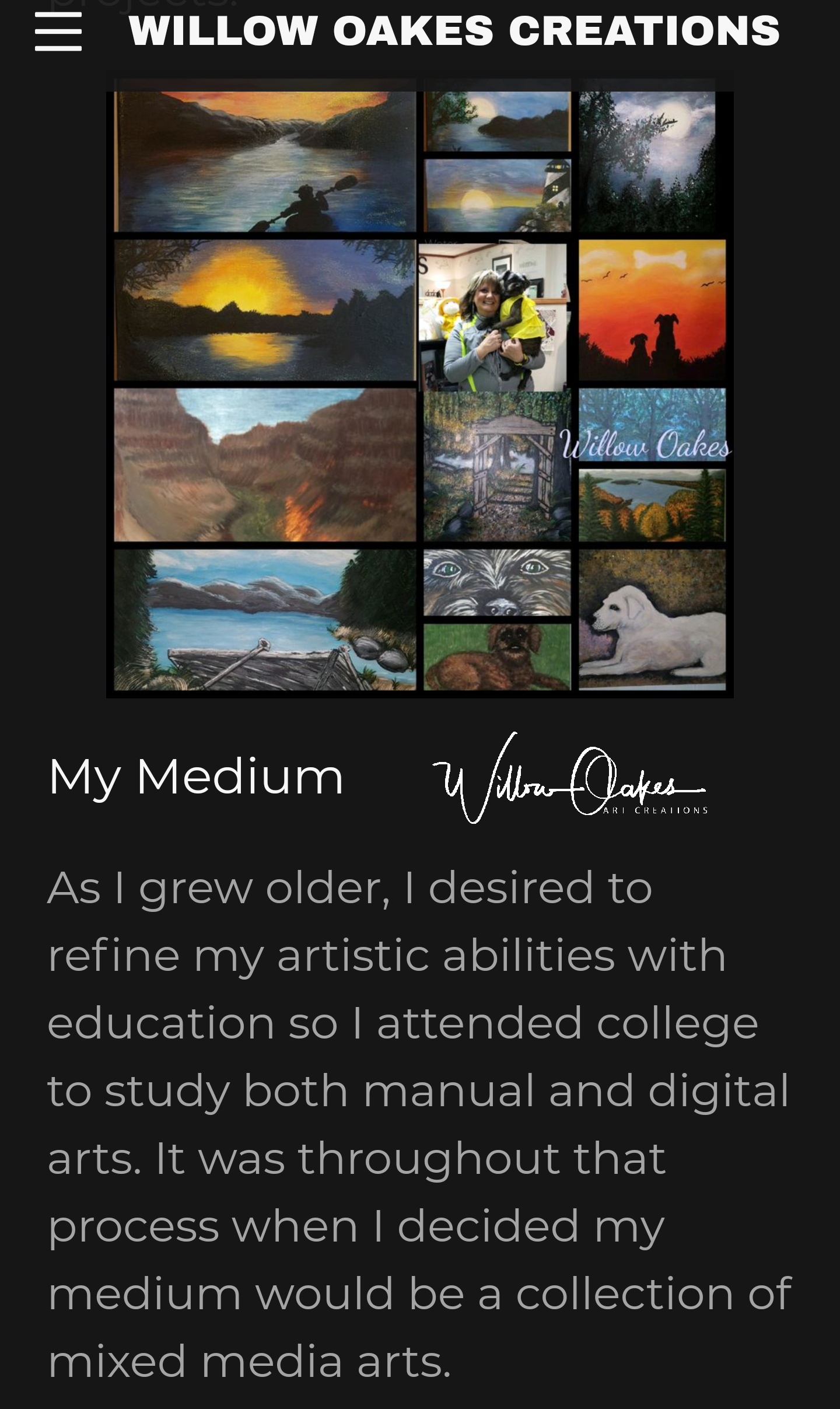This screenshot has width=840, height=1409.
Task: Open the hamburger navigation menu
Action: pyautogui.click(x=58, y=32)
